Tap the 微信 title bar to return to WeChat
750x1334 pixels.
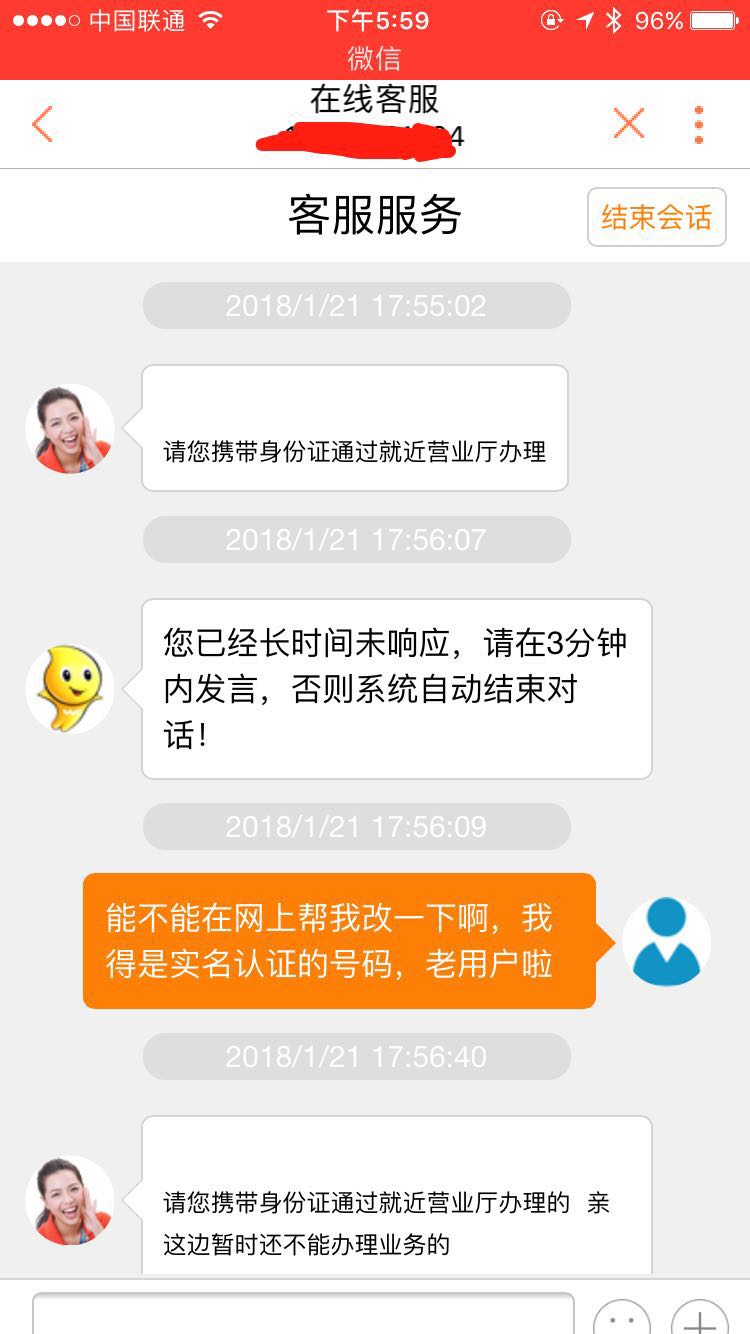click(x=375, y=60)
